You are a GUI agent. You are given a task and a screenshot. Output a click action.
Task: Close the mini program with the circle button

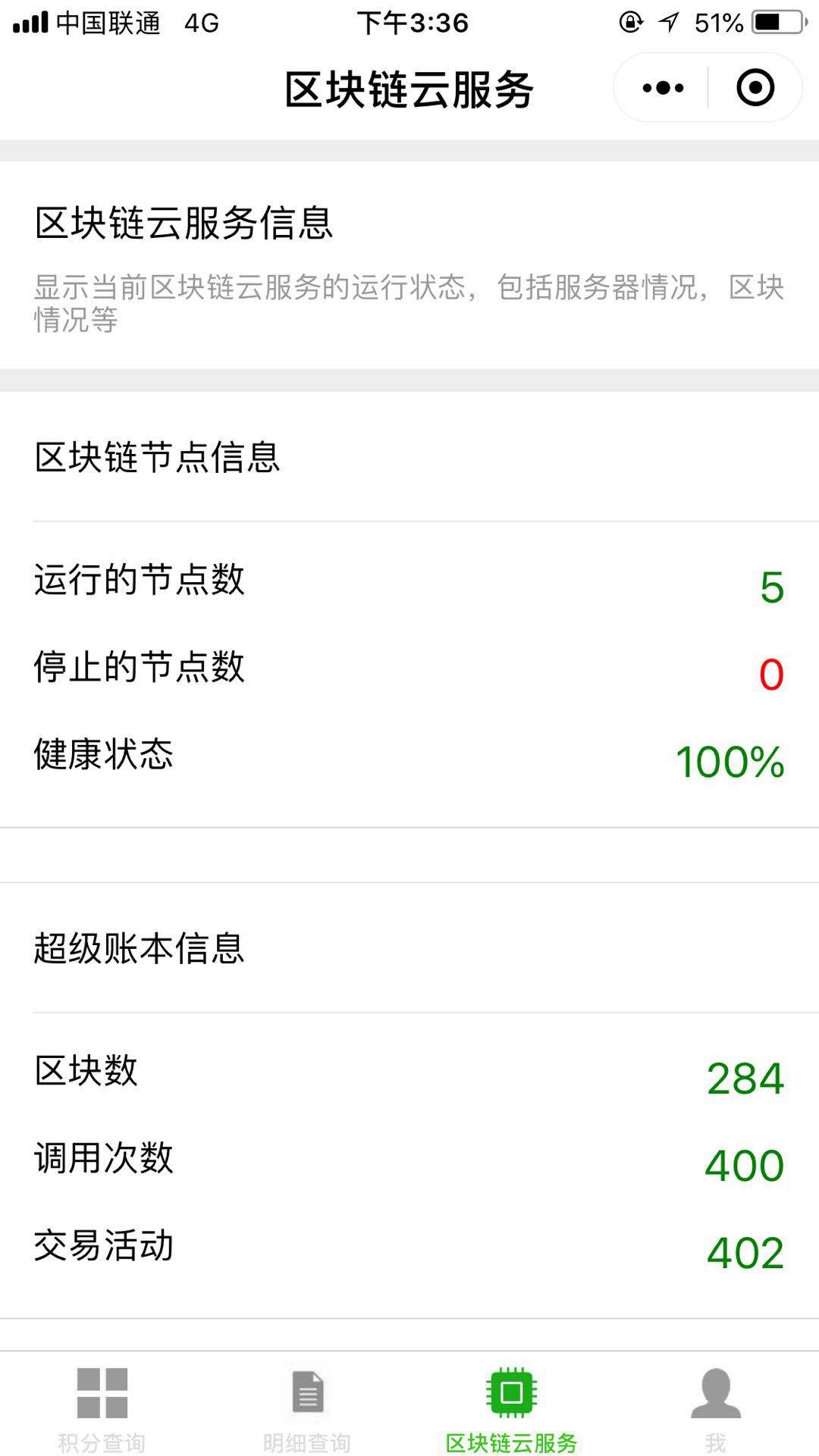click(755, 88)
